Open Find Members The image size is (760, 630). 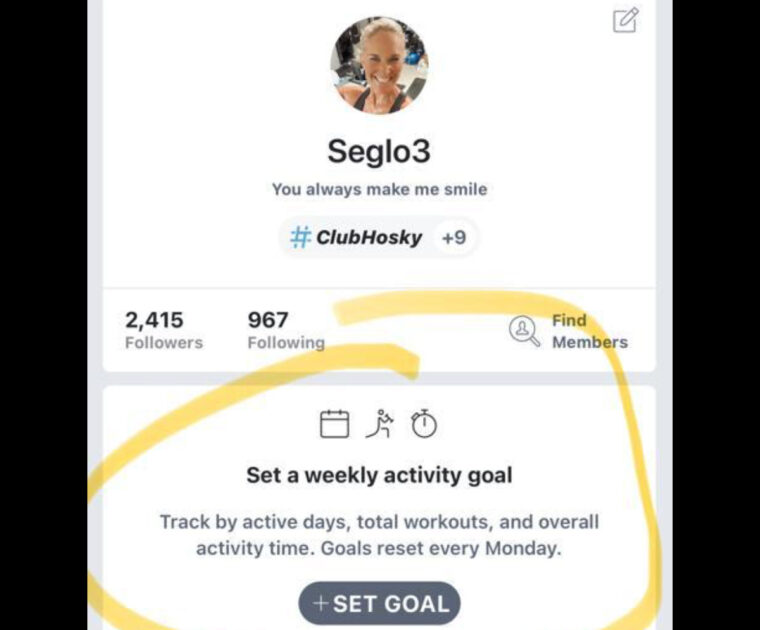[x=569, y=331]
